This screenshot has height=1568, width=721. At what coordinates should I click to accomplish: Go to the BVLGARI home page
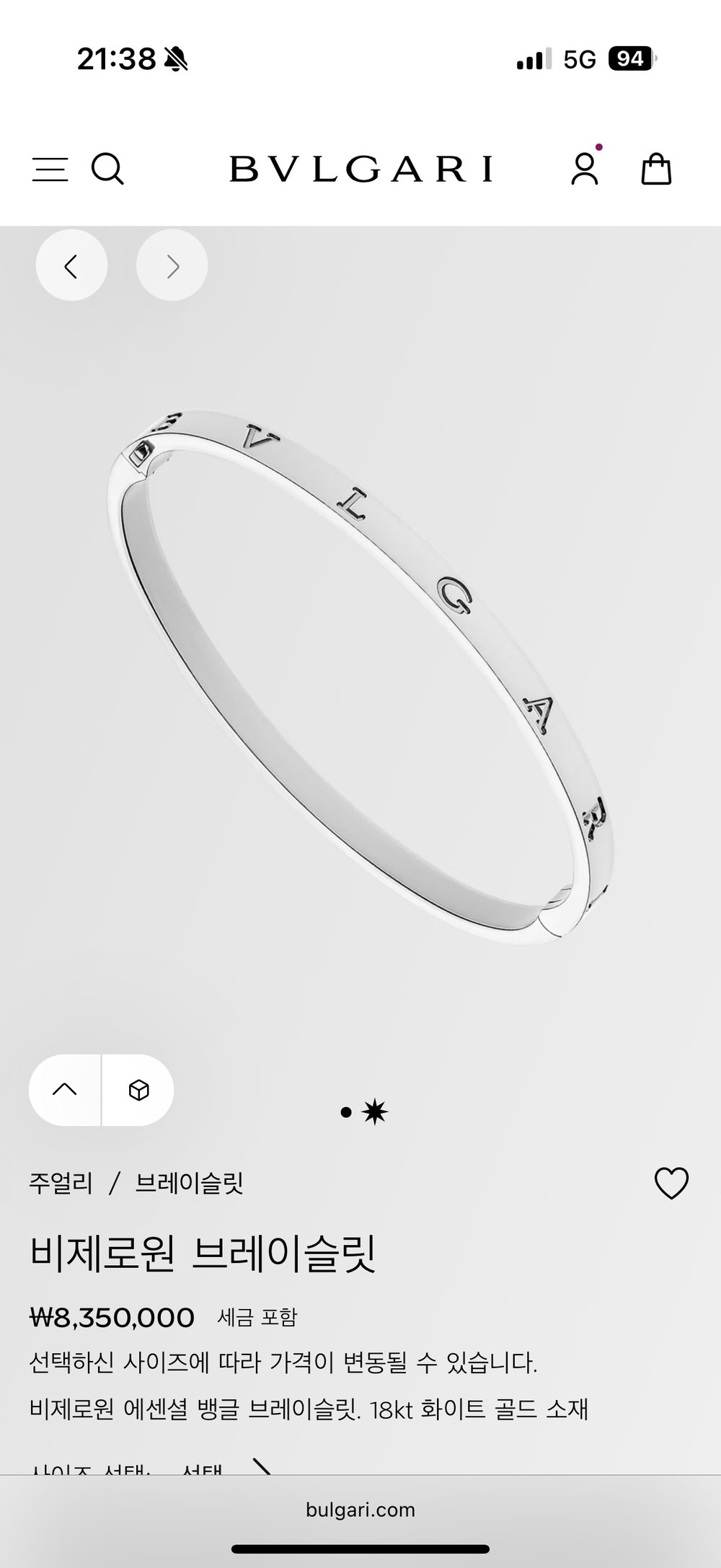tap(360, 169)
